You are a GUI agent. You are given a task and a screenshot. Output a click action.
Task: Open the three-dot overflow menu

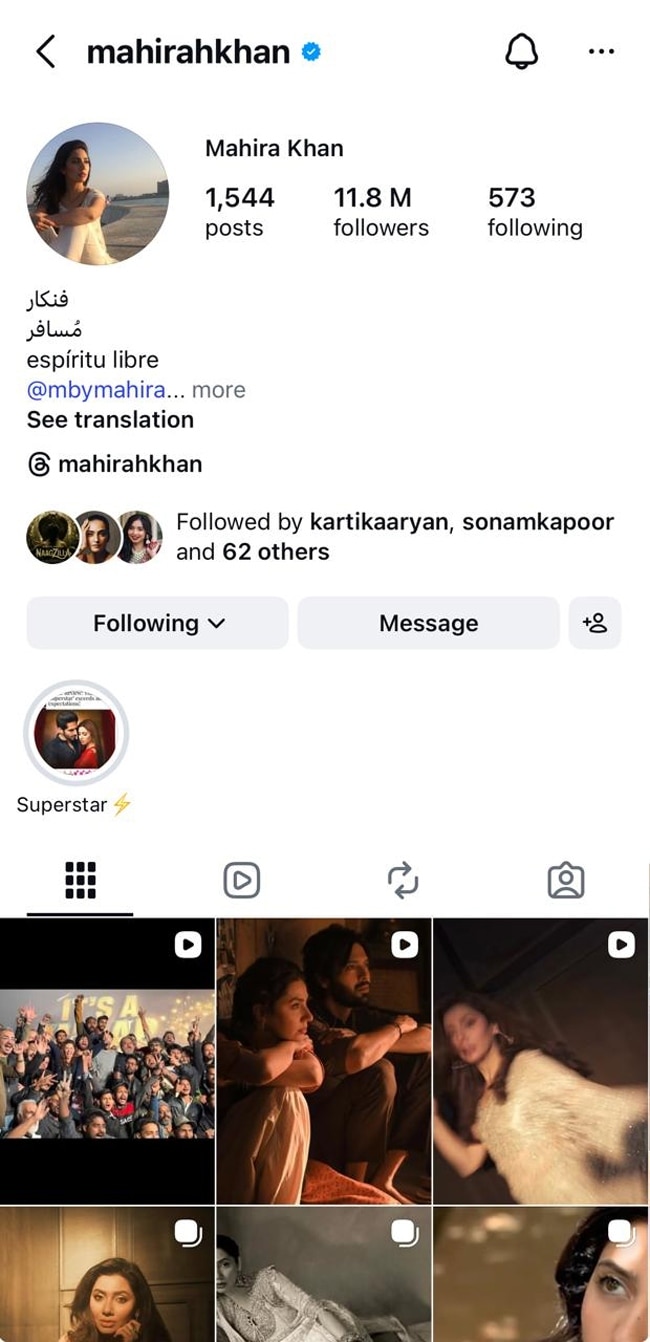point(601,52)
